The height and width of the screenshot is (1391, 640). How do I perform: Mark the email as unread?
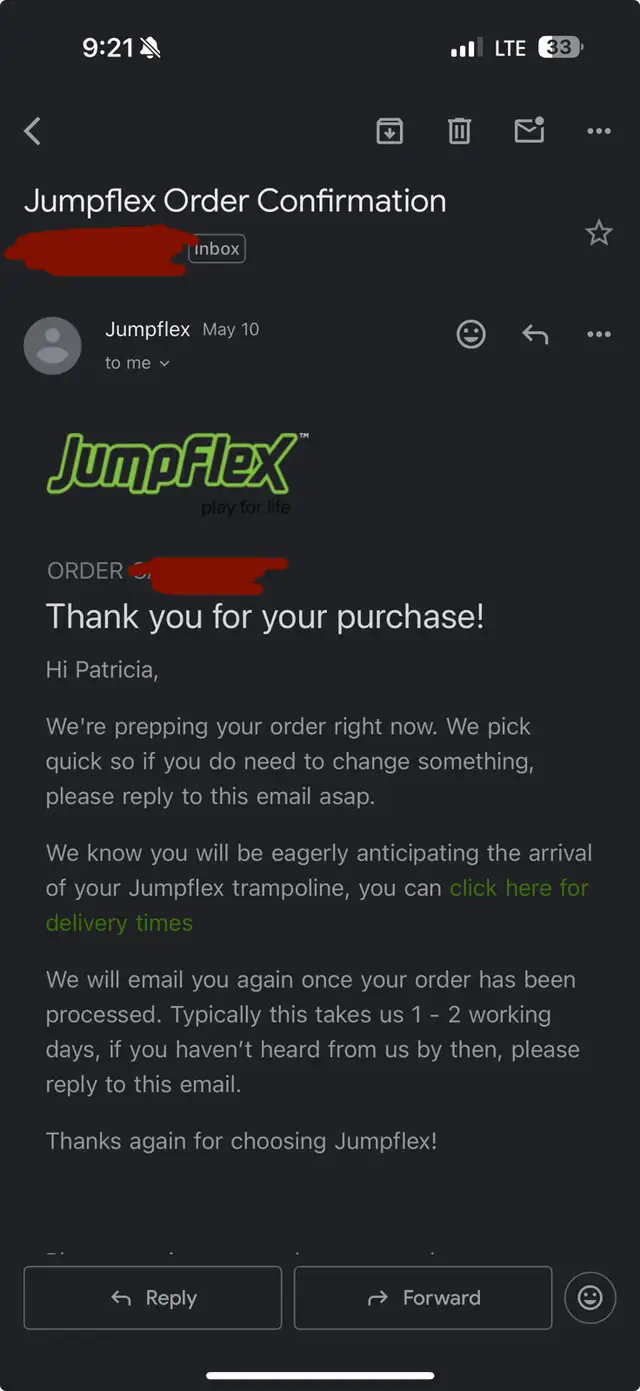(529, 130)
